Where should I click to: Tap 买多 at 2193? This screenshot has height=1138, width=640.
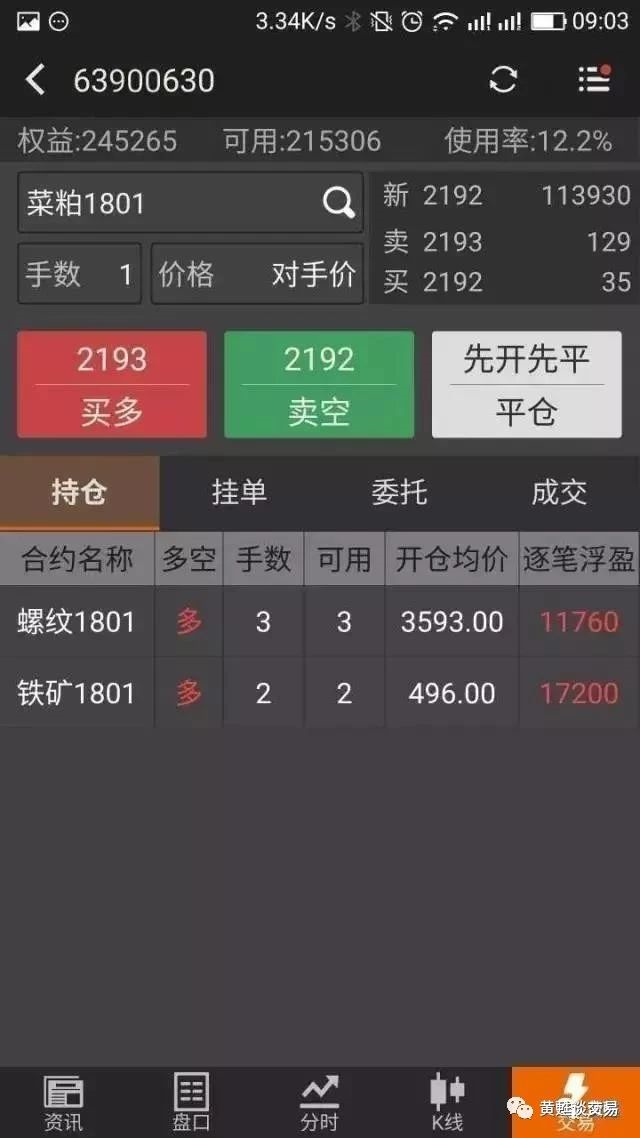pyautogui.click(x=112, y=385)
